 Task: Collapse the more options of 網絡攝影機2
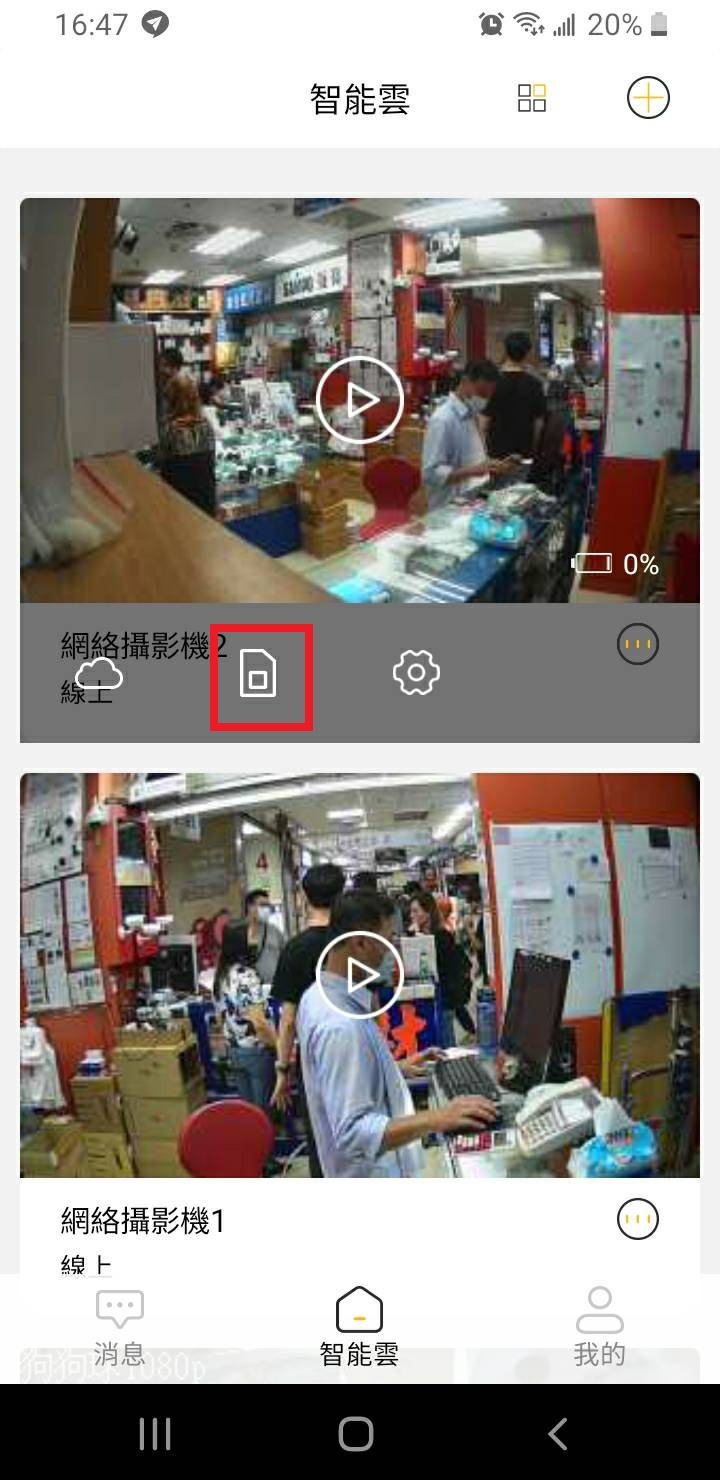(638, 645)
